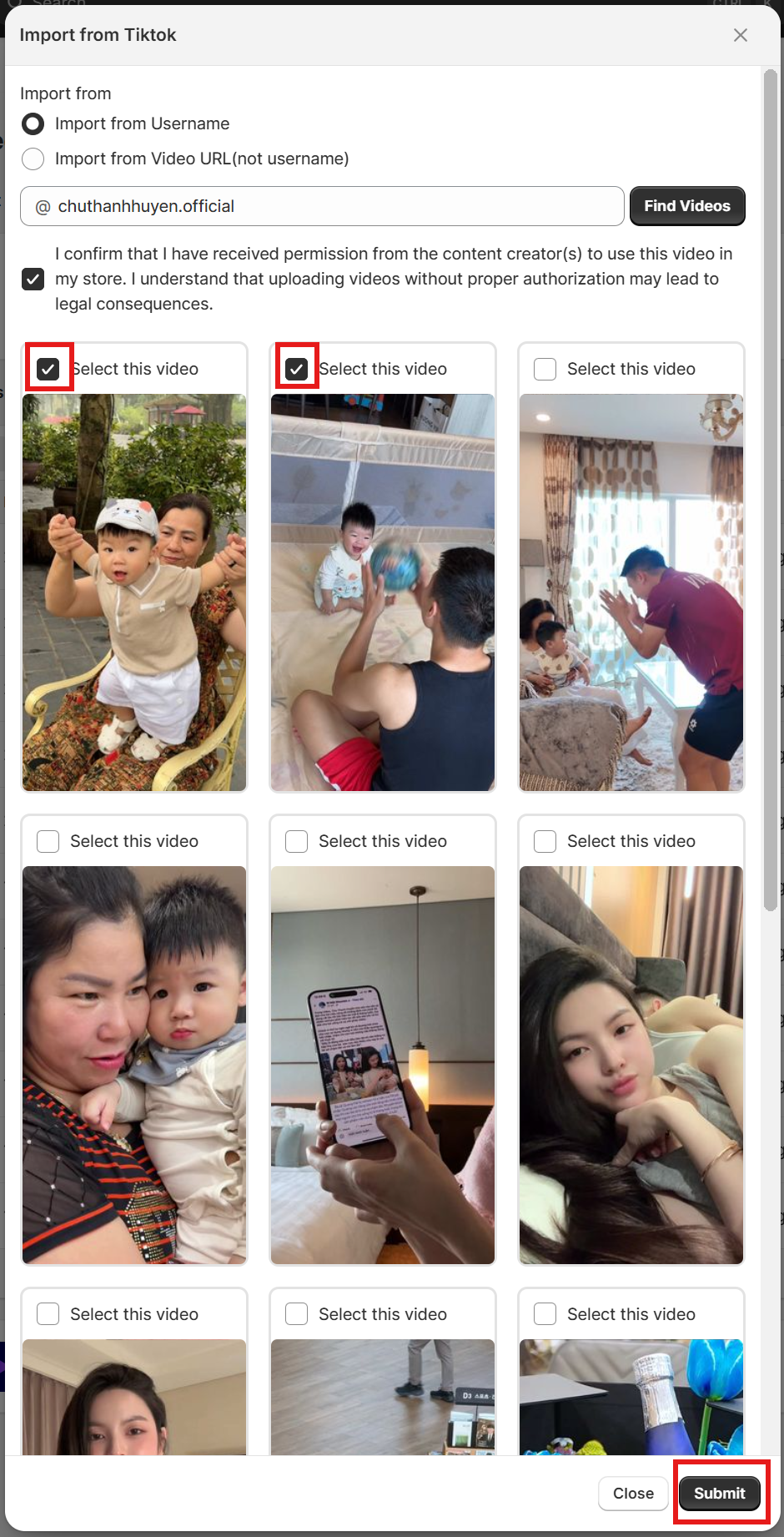Select the video showing the wooden floor
This screenshot has width=784, height=1537.
click(x=297, y=1314)
